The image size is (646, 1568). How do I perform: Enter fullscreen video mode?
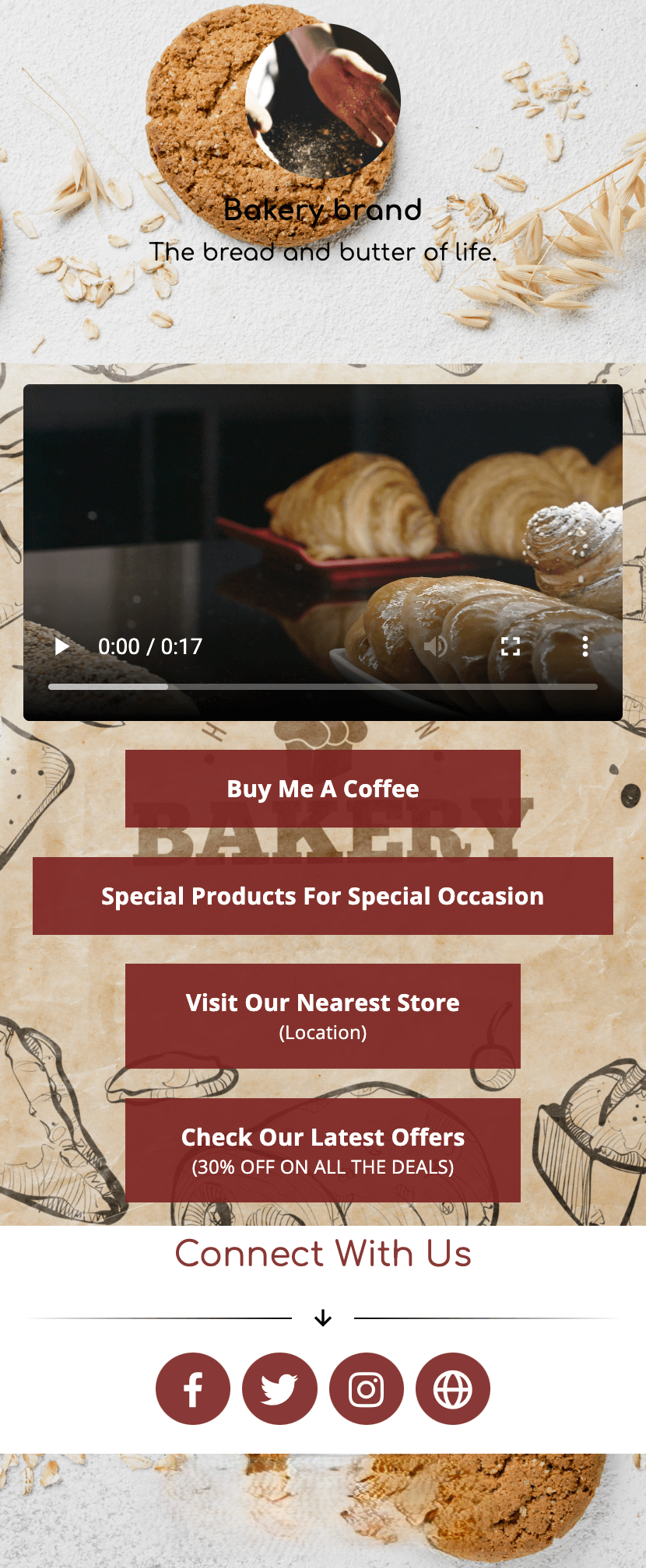[x=511, y=646]
